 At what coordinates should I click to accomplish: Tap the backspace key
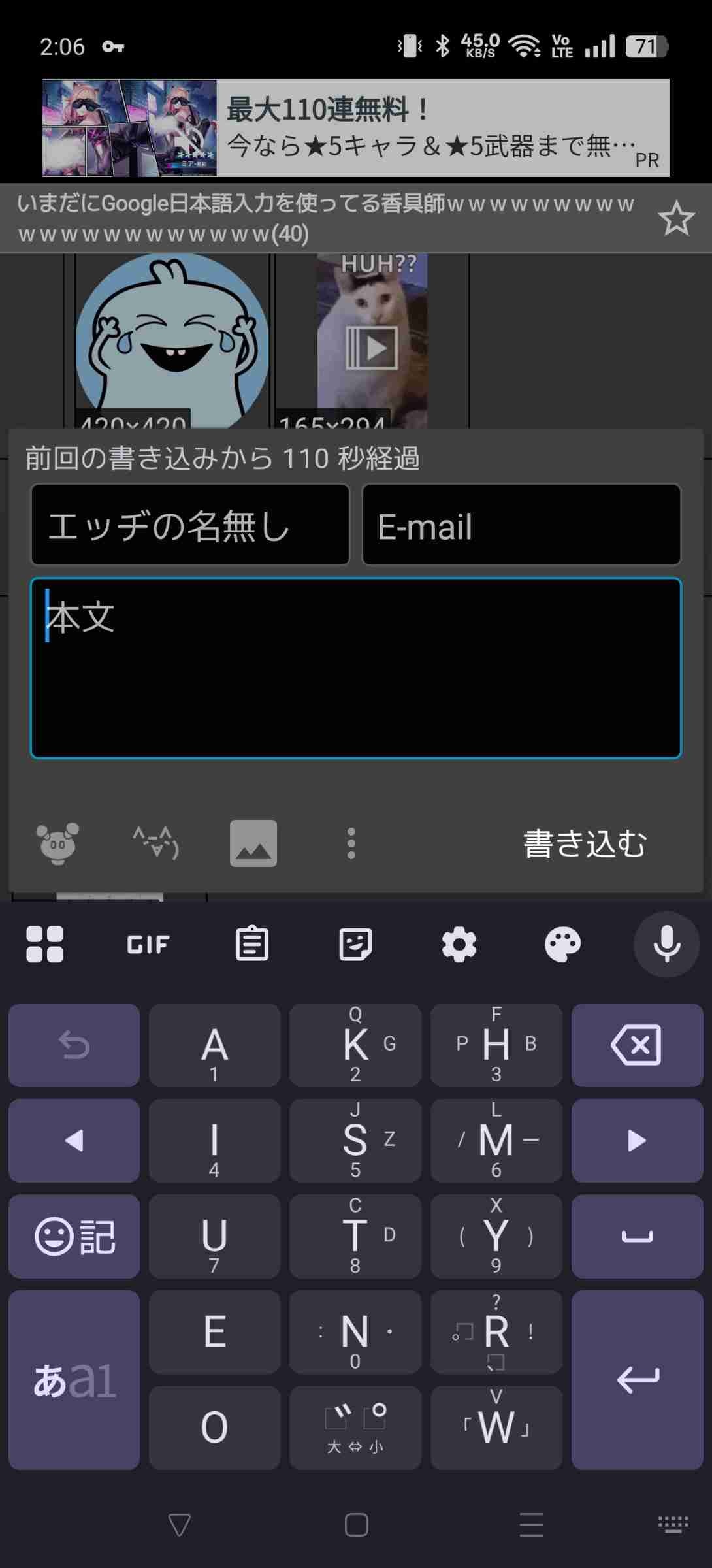(637, 1045)
